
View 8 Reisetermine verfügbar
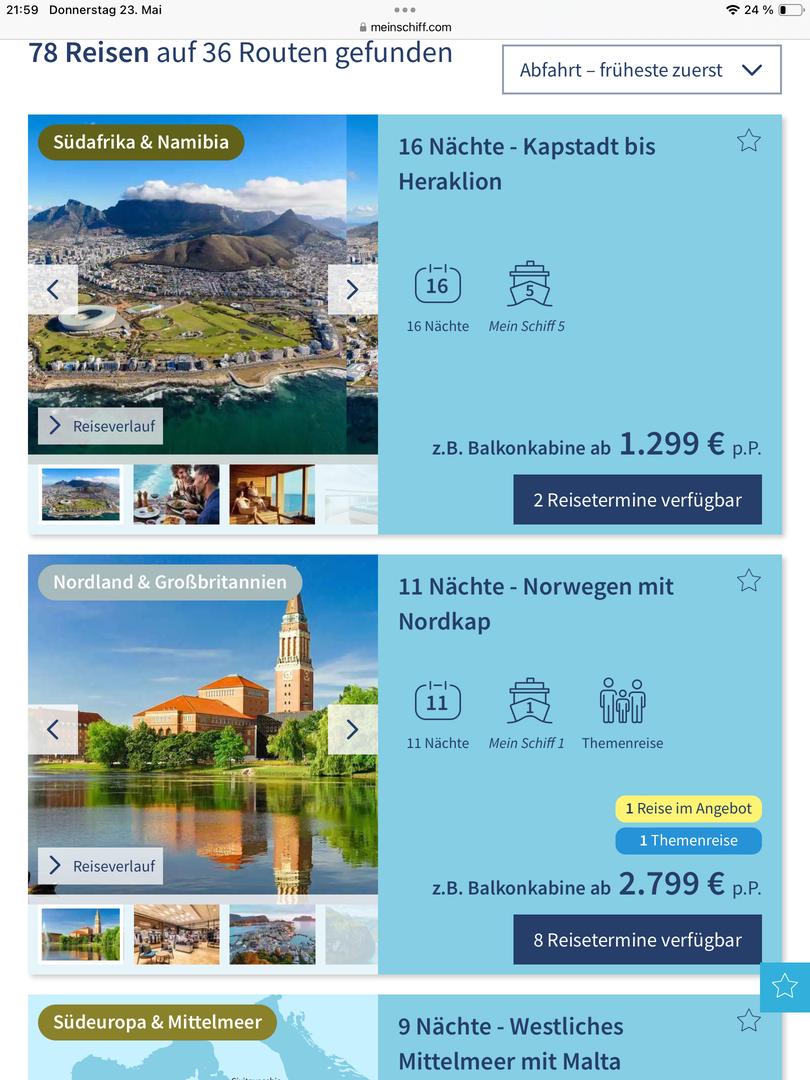coord(637,940)
